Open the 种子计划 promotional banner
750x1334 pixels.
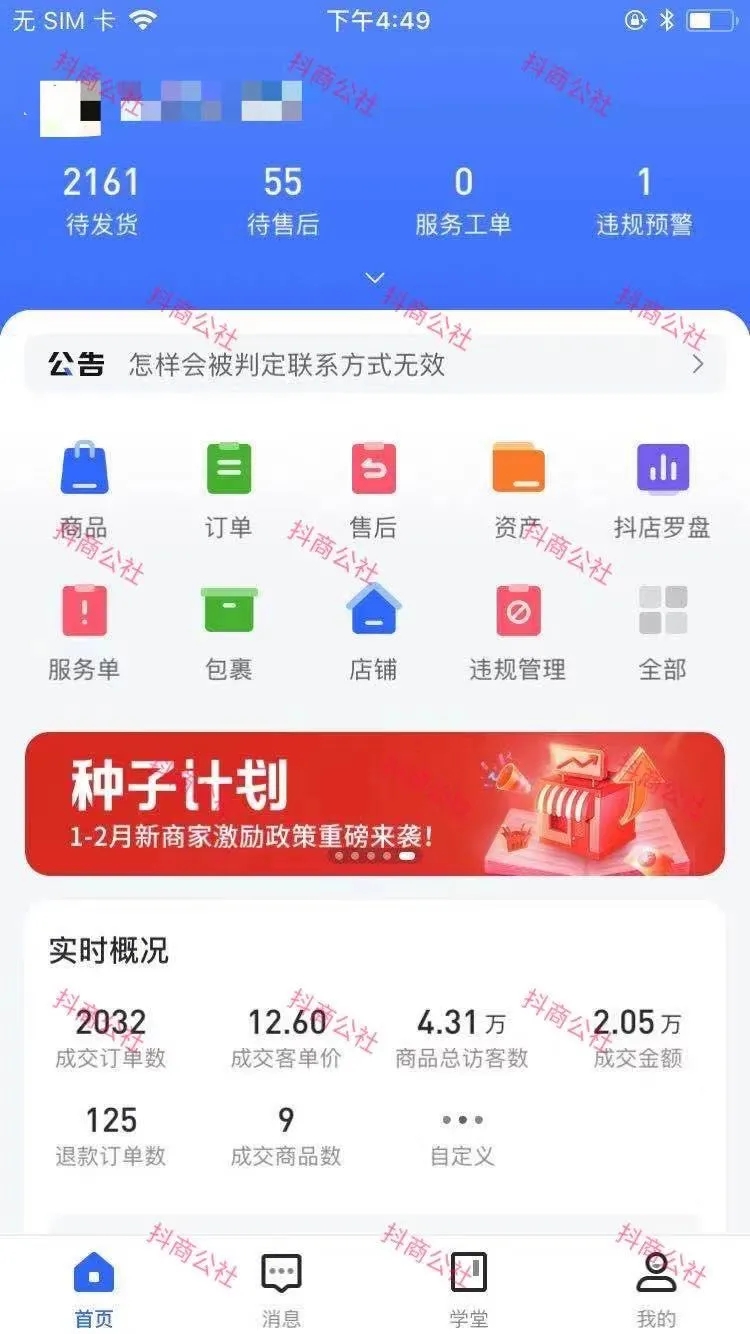(x=375, y=804)
